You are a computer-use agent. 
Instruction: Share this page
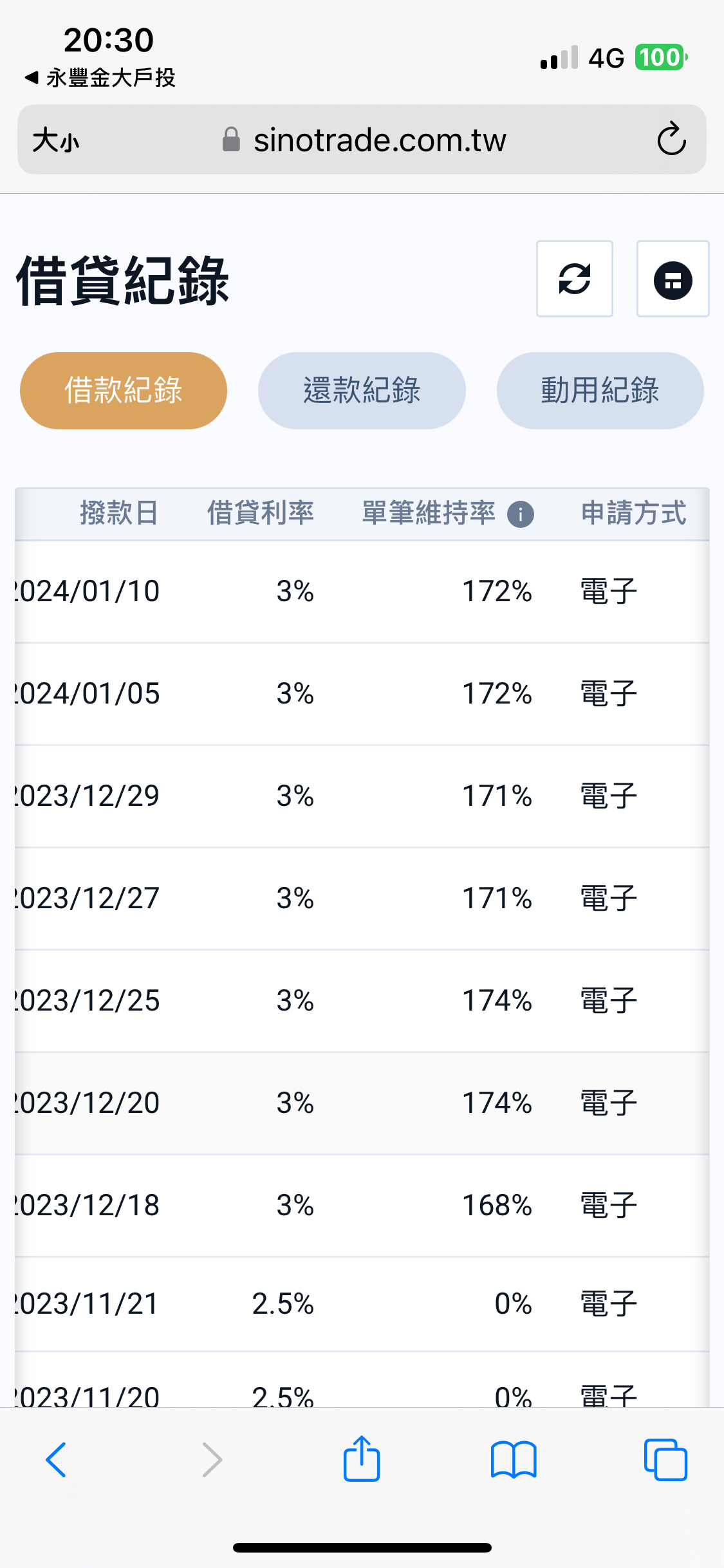click(x=362, y=1458)
